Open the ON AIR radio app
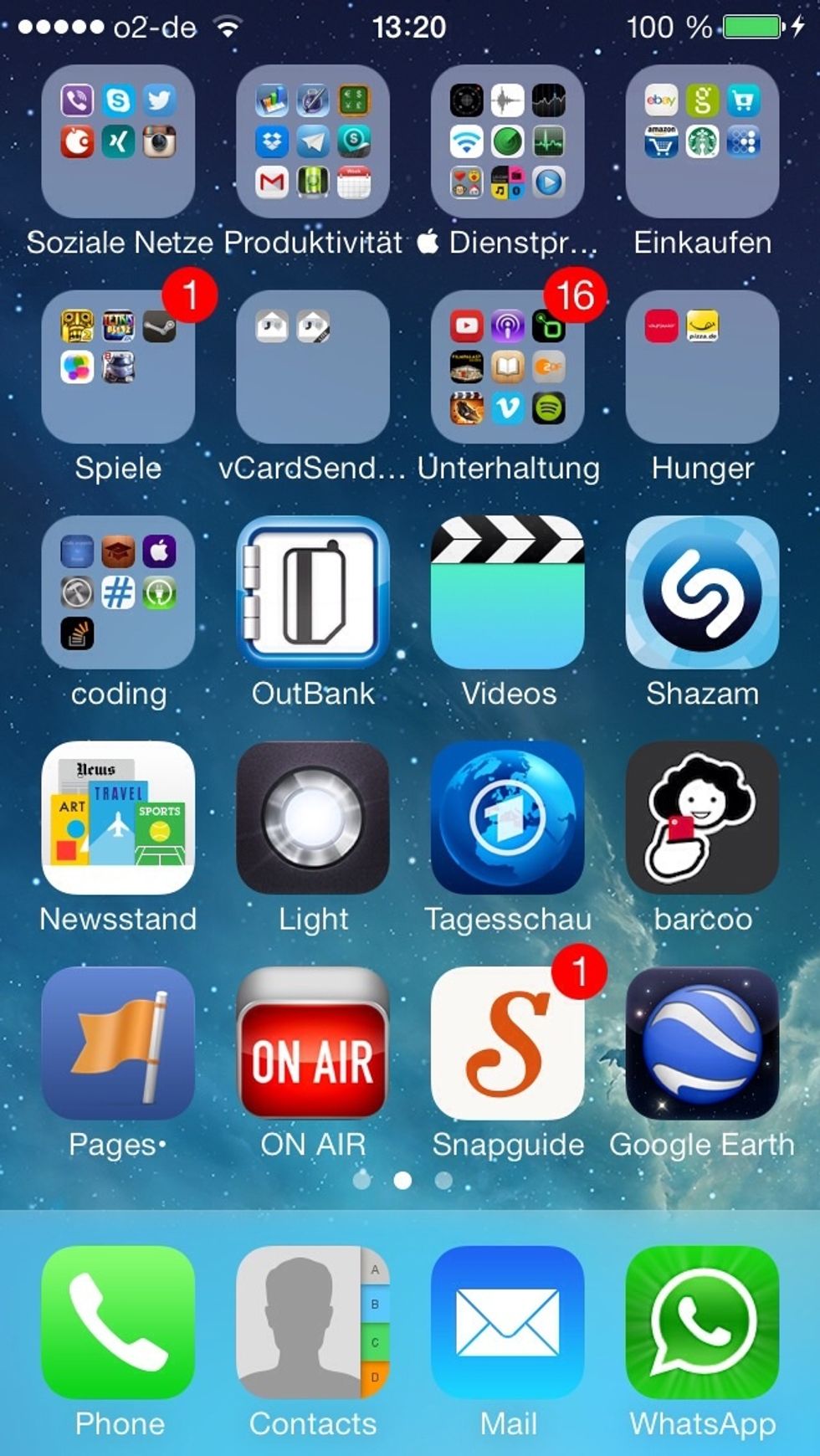 click(x=311, y=1043)
